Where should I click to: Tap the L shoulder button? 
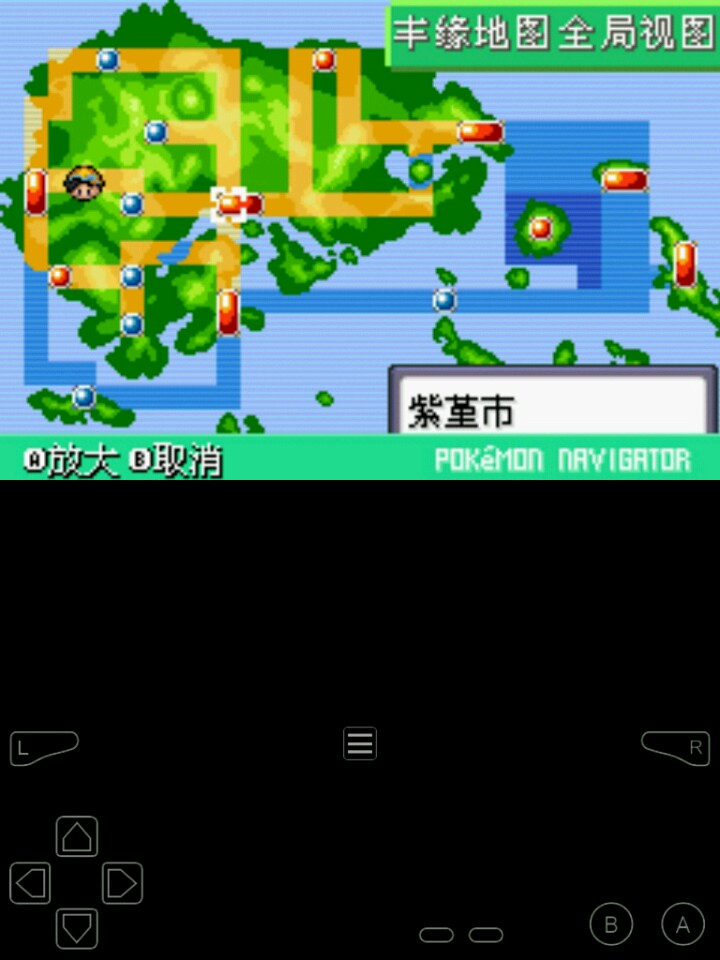coord(44,747)
